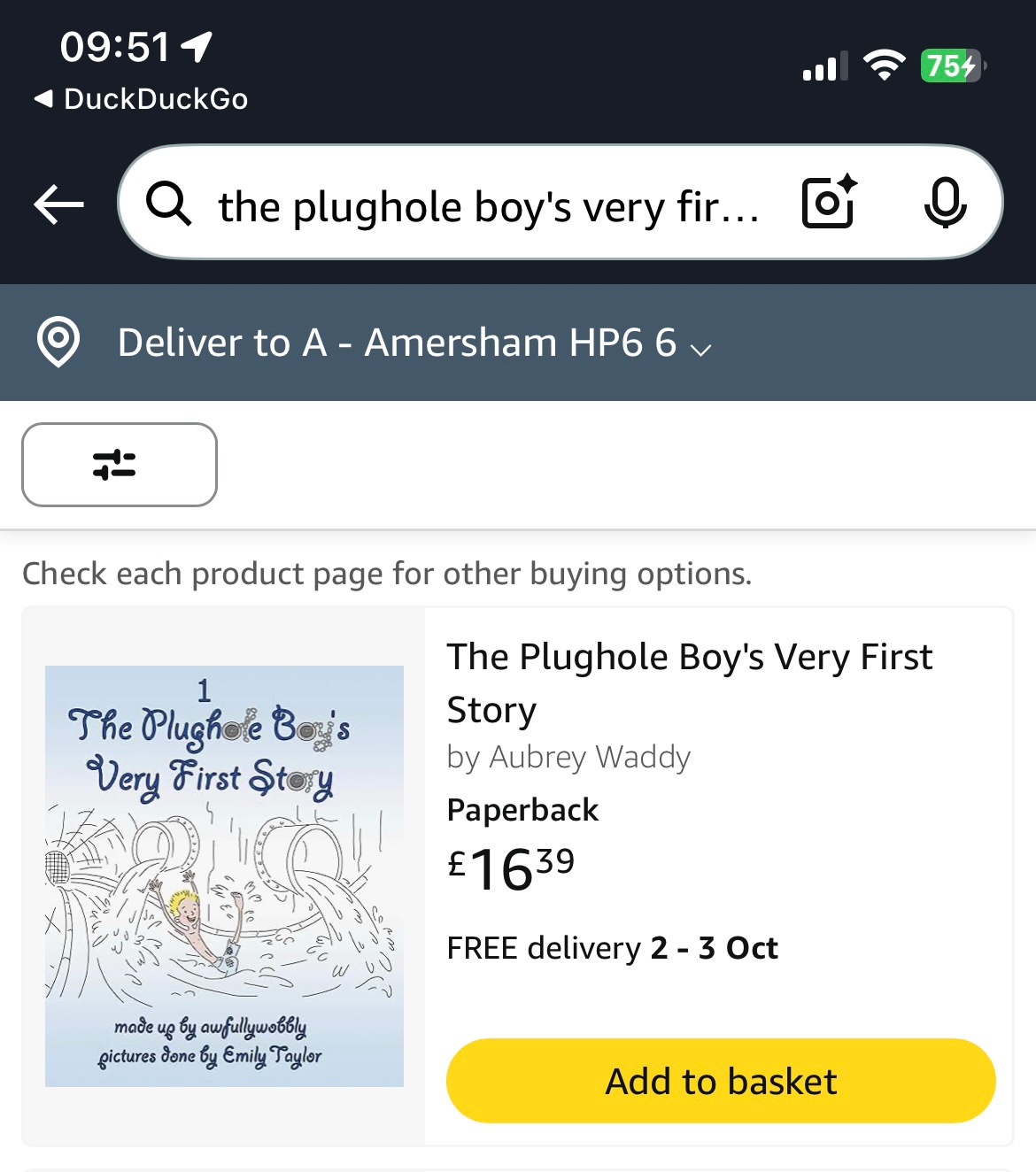
Task: Open the filter options button
Action: [x=119, y=465]
